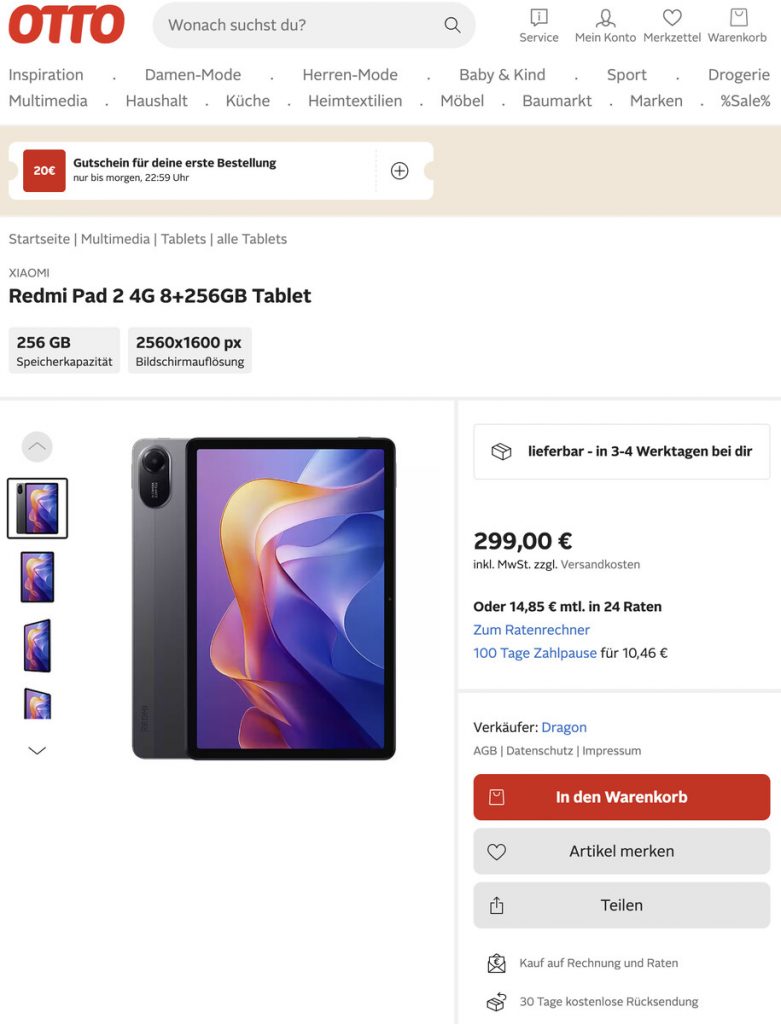
Task: Share the product with Teilen
Action: [x=621, y=905]
